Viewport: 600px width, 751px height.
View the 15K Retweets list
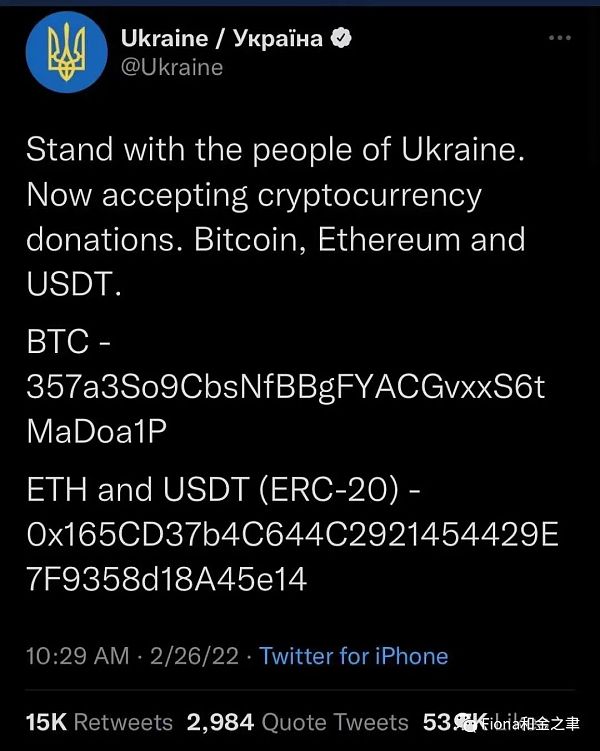99,722
